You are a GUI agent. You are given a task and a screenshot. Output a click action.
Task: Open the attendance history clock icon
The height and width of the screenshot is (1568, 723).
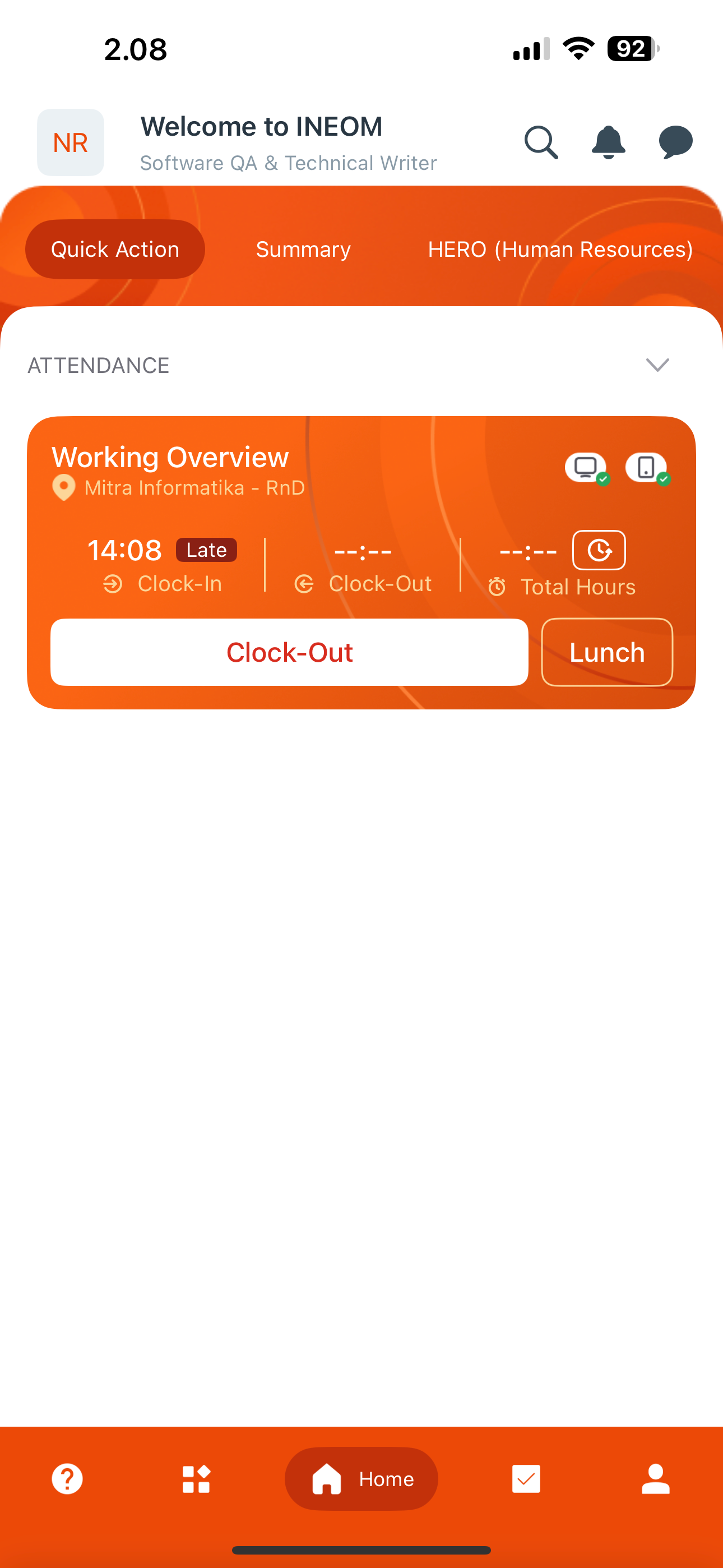[599, 550]
